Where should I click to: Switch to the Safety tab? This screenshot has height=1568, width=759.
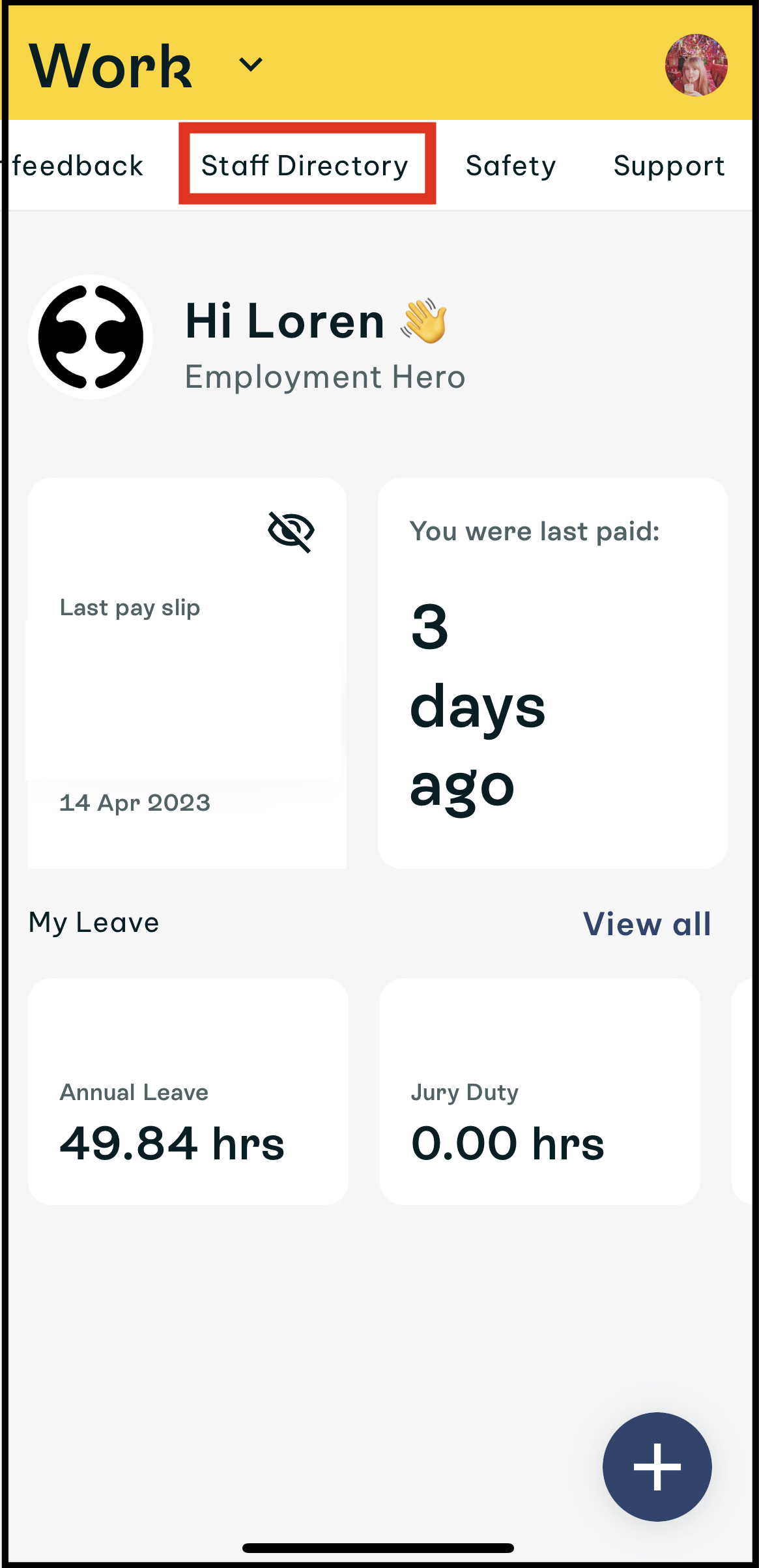(x=511, y=166)
